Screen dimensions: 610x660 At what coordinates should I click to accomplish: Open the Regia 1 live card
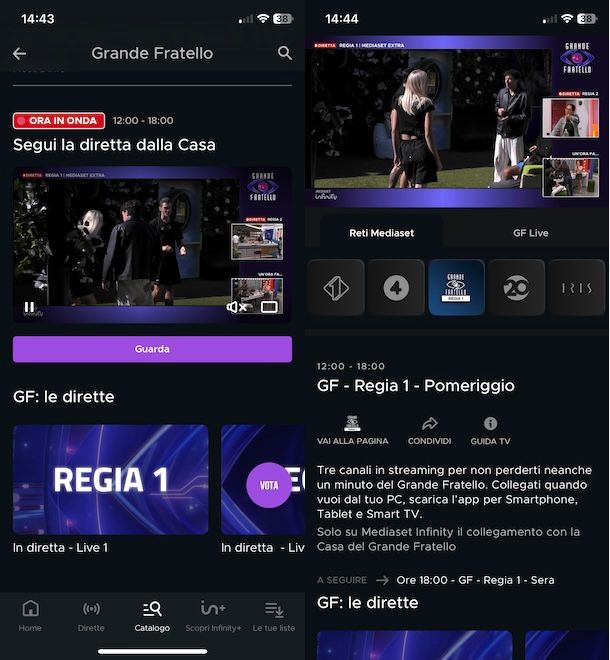point(110,479)
